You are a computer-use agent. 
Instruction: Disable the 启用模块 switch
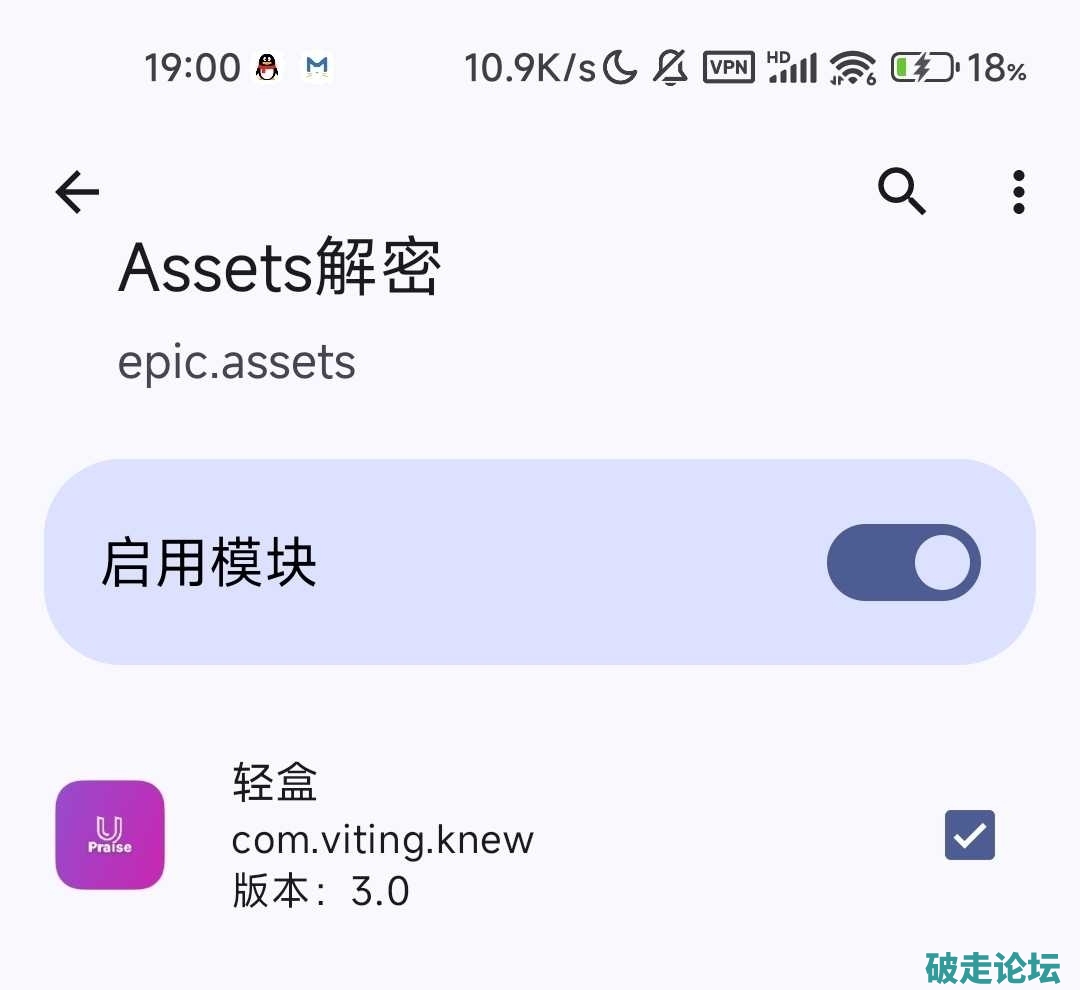click(903, 562)
